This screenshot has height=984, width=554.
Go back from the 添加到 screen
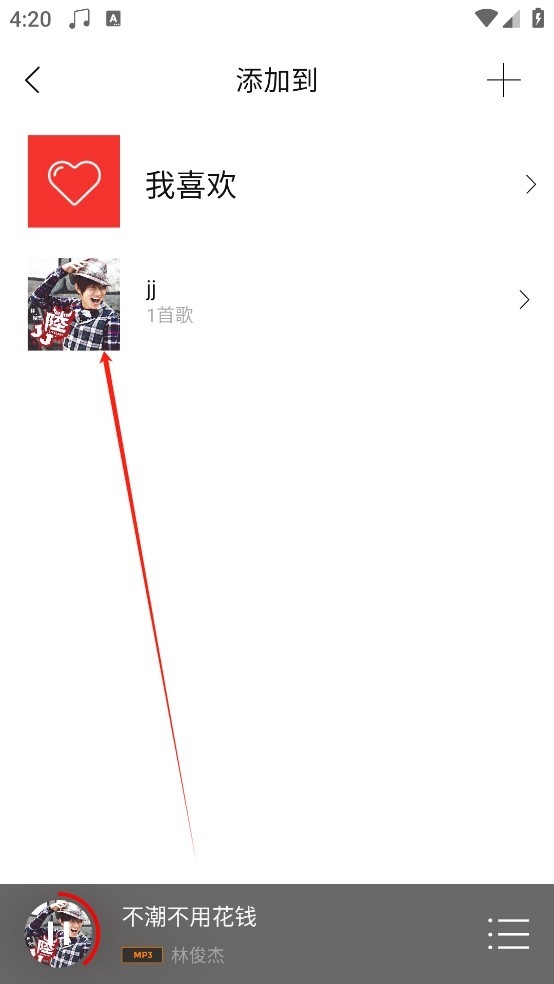click(33, 80)
